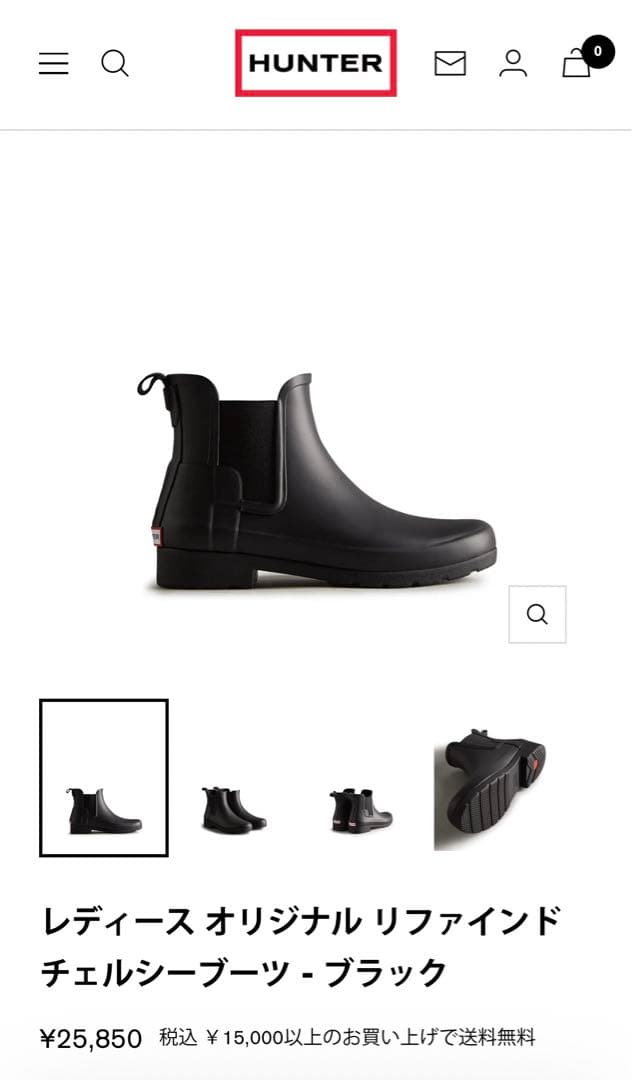The height and width of the screenshot is (1080, 632).
Task: Go to the HUNTER home page
Action: [316, 63]
